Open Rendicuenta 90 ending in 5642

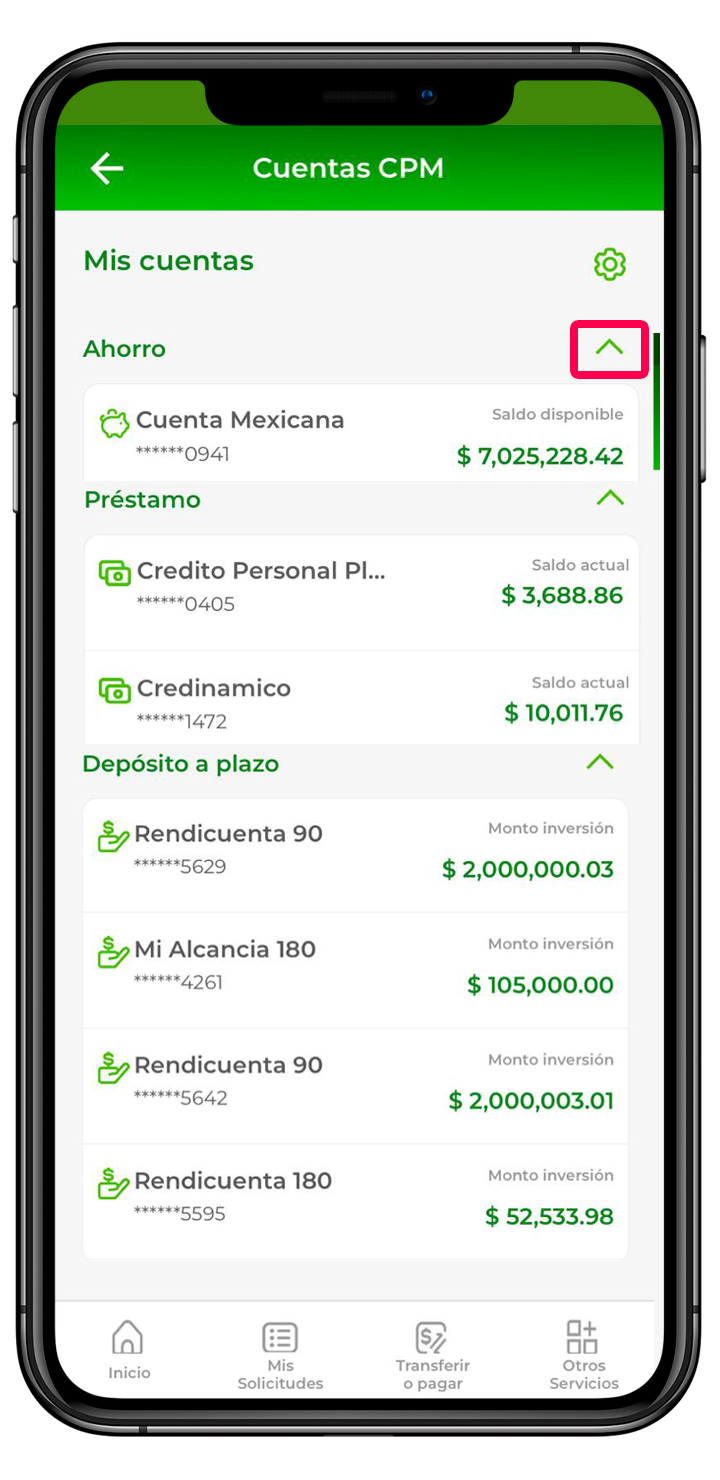point(355,1084)
